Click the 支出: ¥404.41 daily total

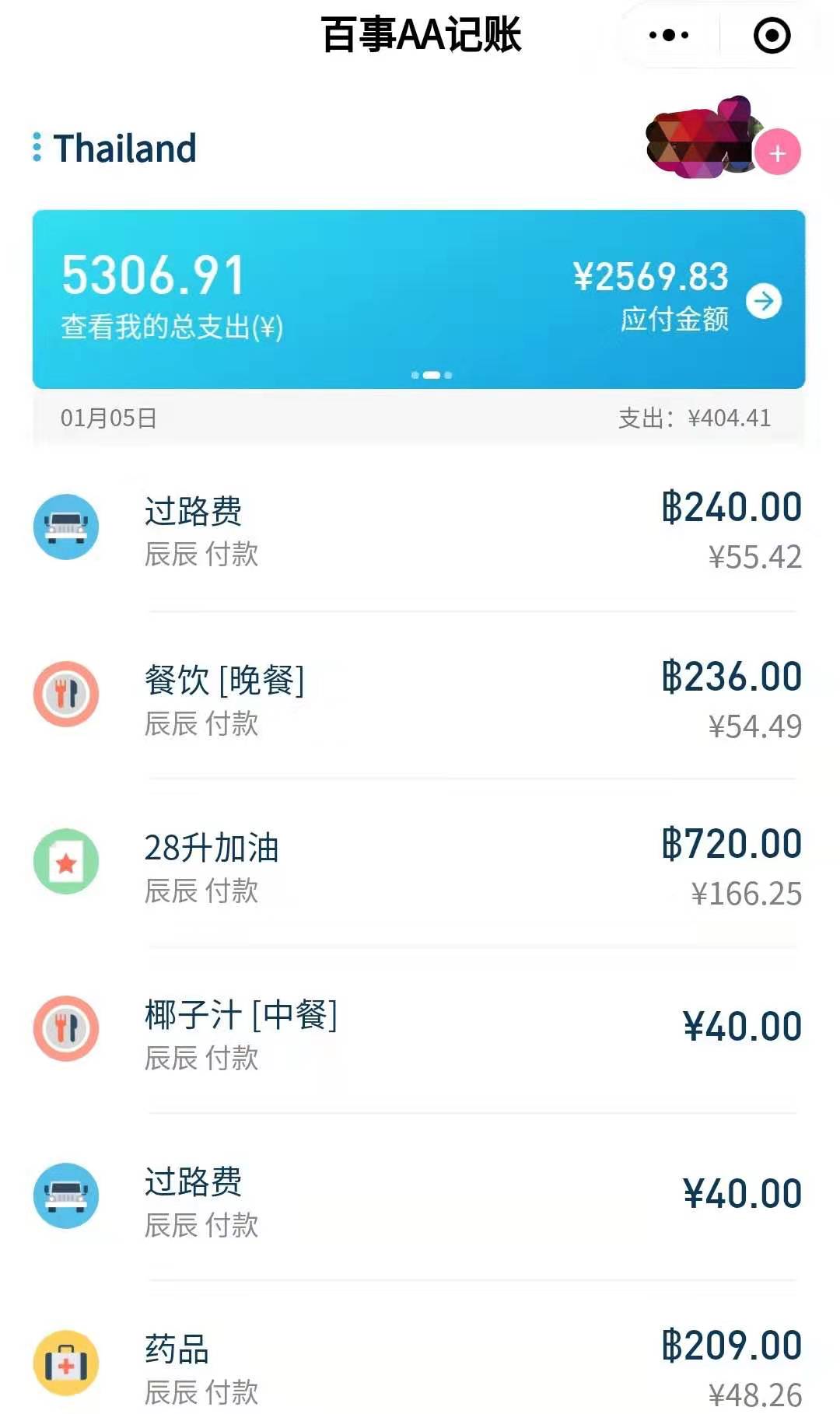coord(691,418)
